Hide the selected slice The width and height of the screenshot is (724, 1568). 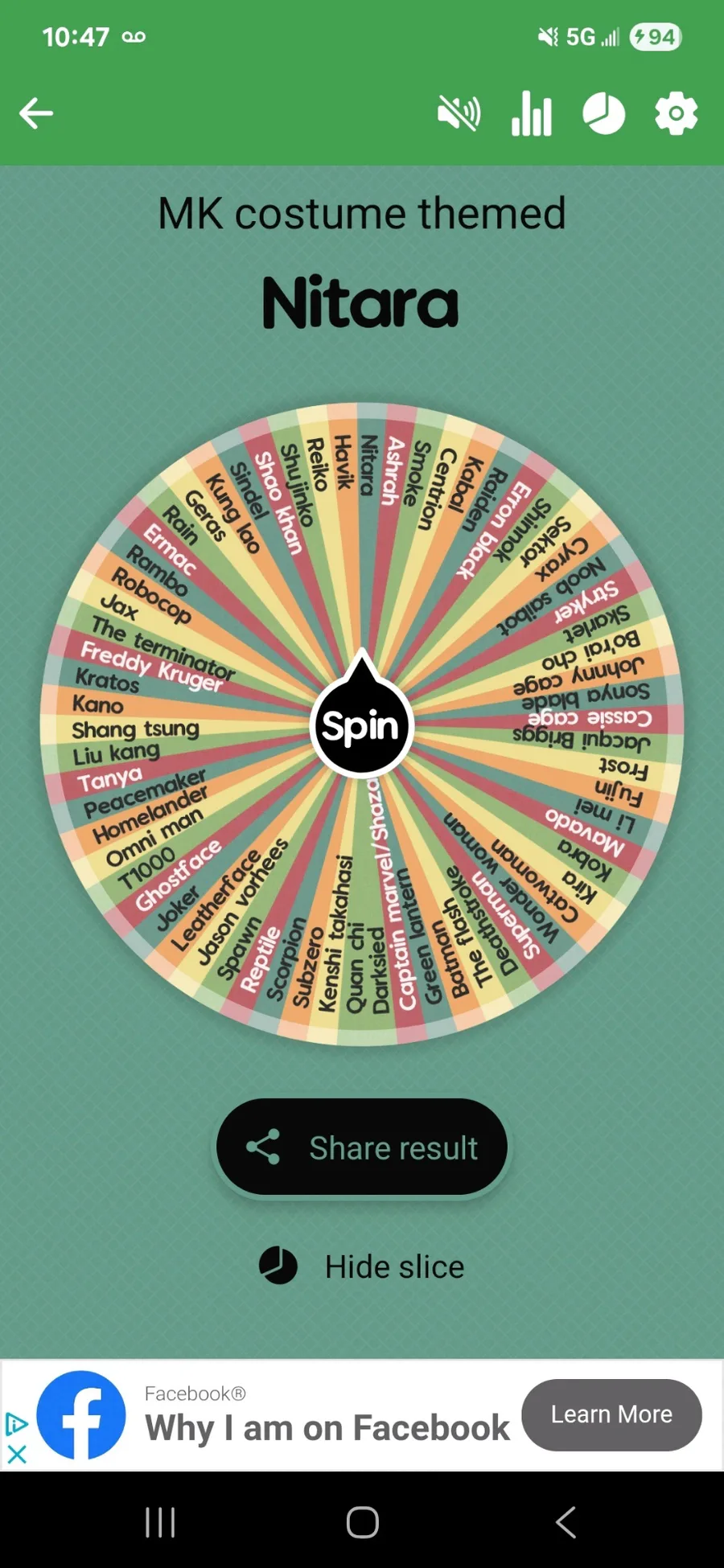pos(362,1266)
